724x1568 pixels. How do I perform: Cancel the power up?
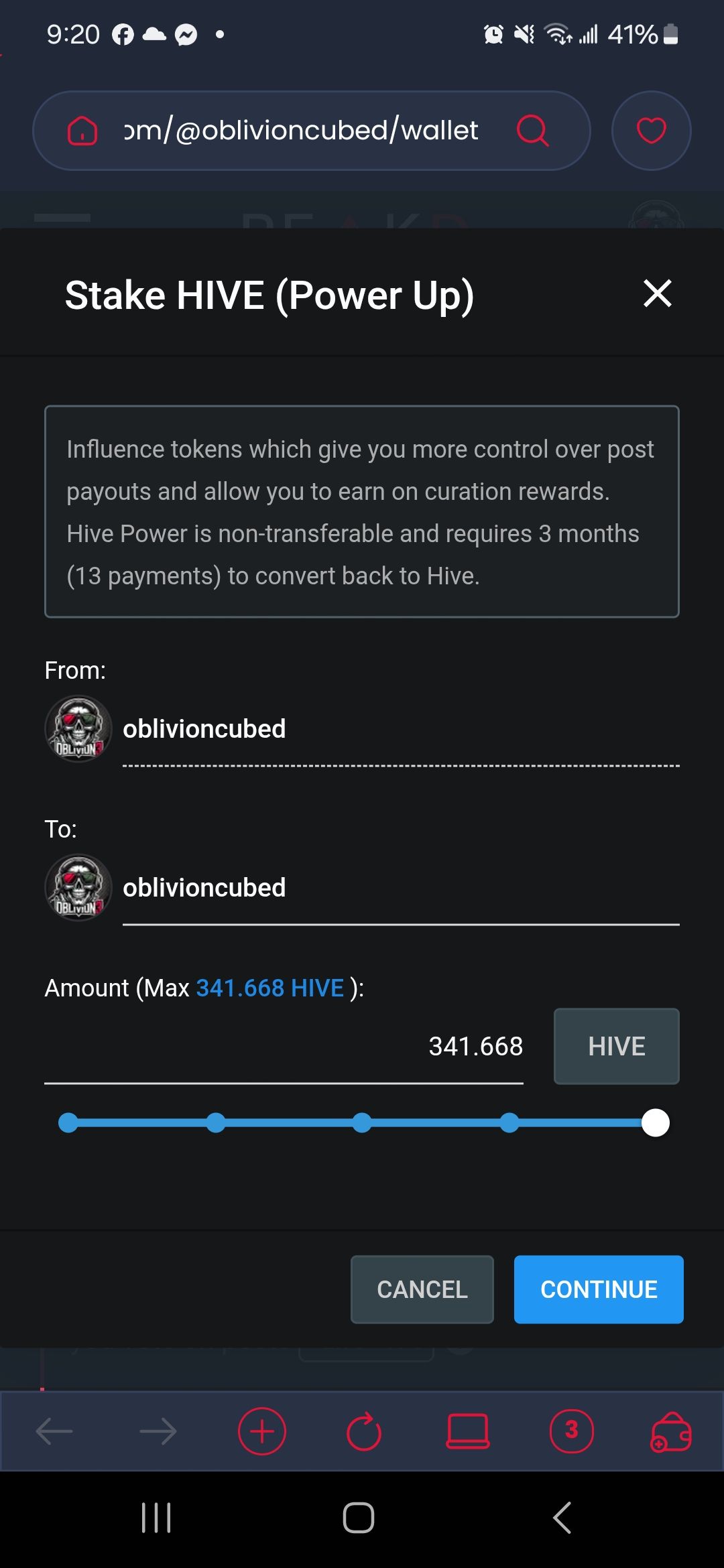[x=422, y=1289]
